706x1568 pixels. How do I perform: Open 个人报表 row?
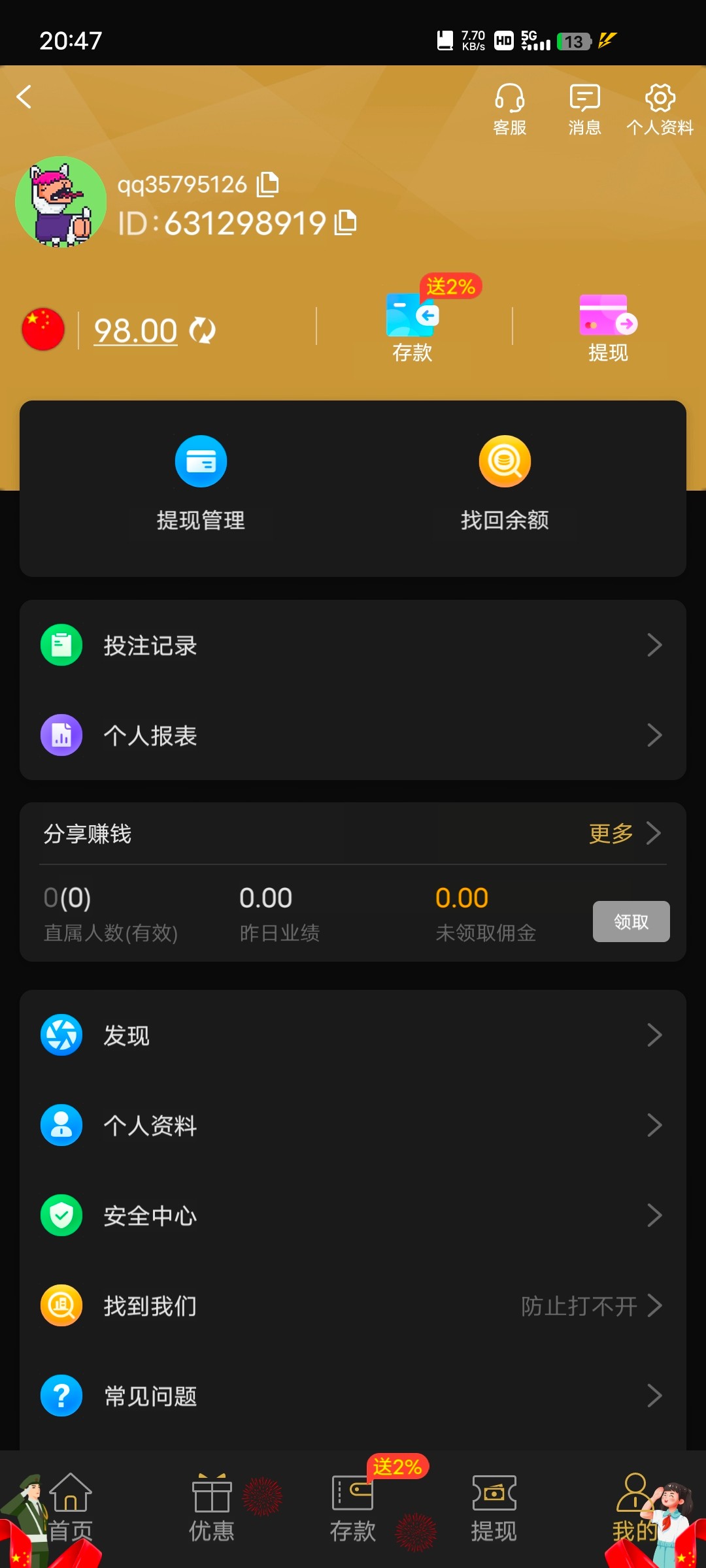353,736
